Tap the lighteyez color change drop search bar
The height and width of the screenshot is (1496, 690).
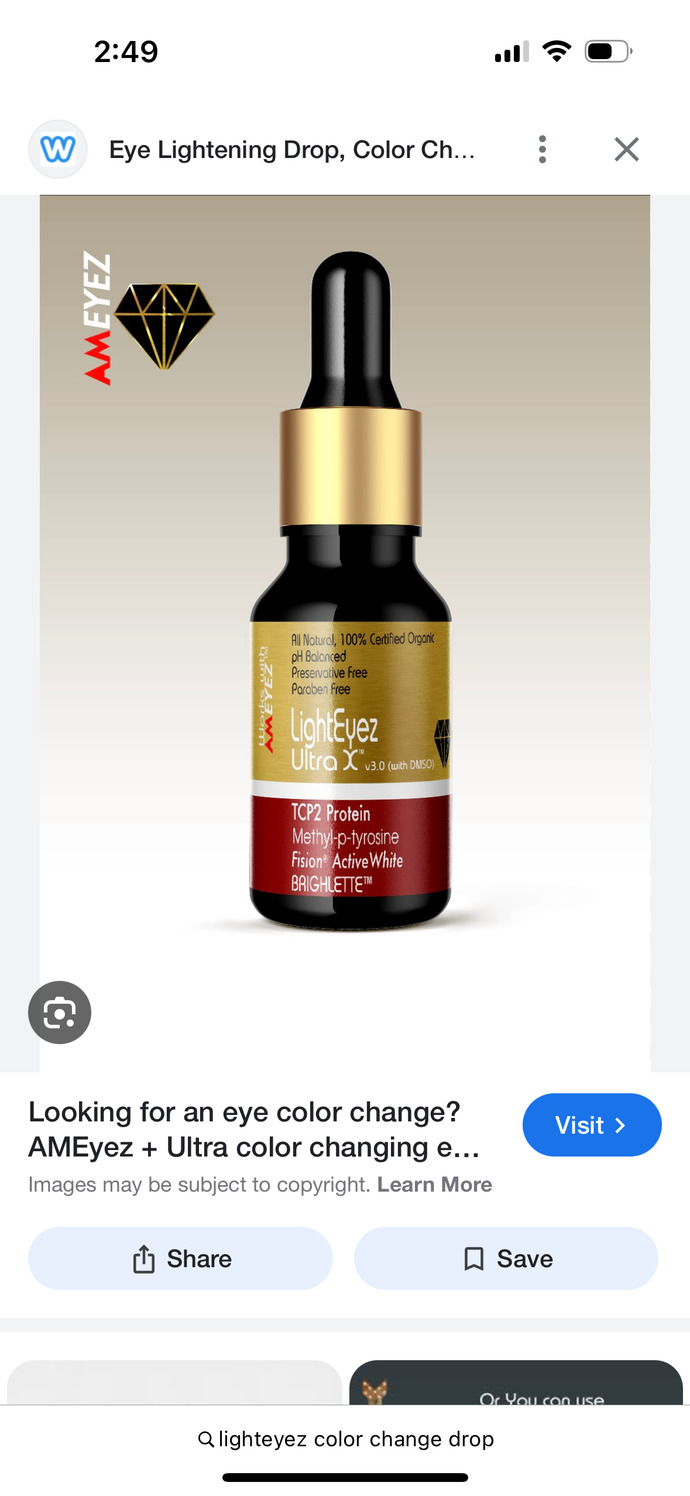(x=345, y=1439)
